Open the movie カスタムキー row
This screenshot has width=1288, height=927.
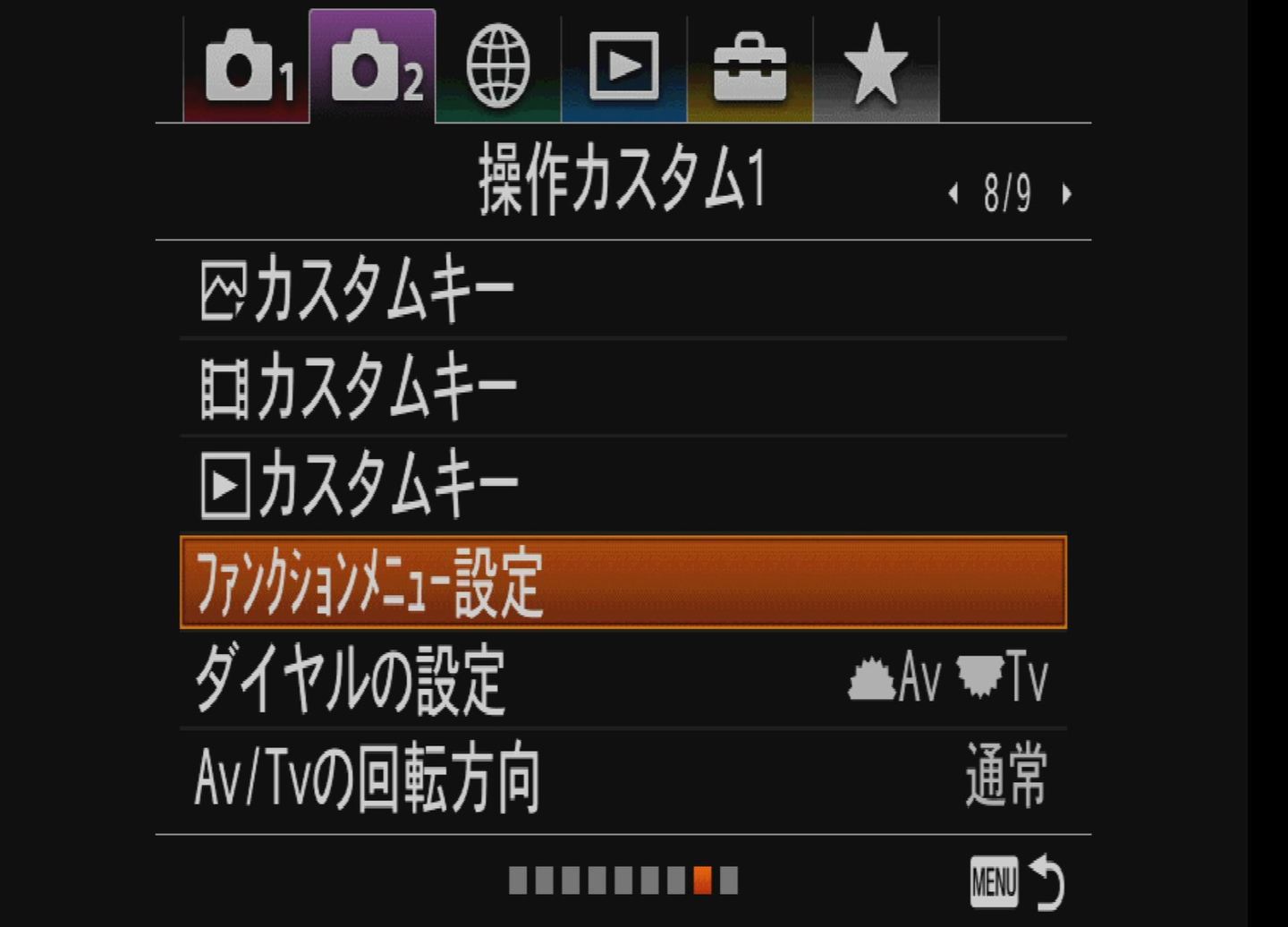(623, 387)
